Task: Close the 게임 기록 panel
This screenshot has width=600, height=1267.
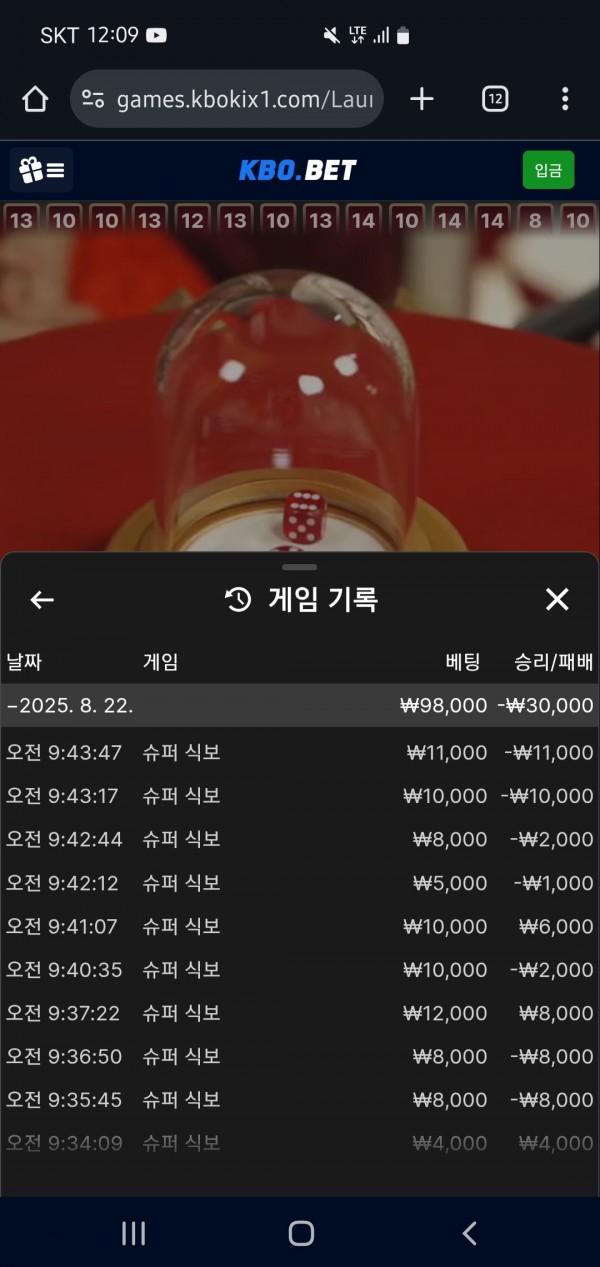Action: [557, 600]
